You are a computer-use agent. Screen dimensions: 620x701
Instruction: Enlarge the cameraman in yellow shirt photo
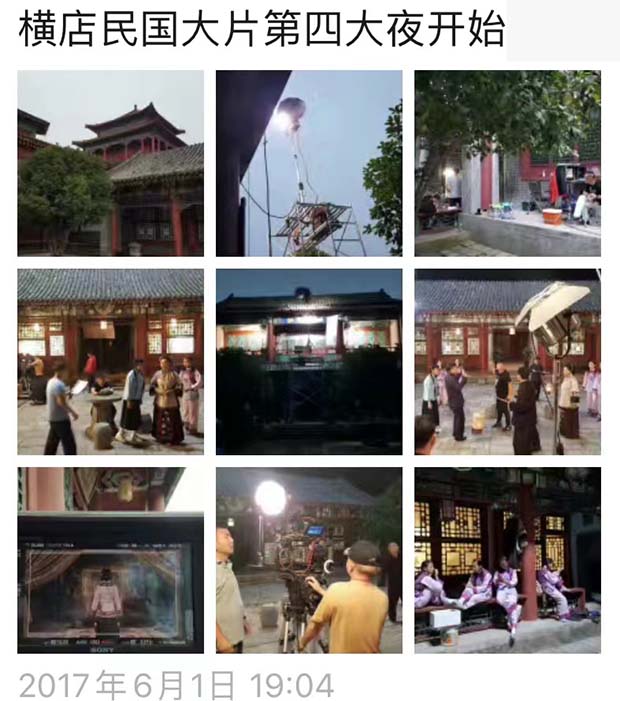[x=309, y=560]
